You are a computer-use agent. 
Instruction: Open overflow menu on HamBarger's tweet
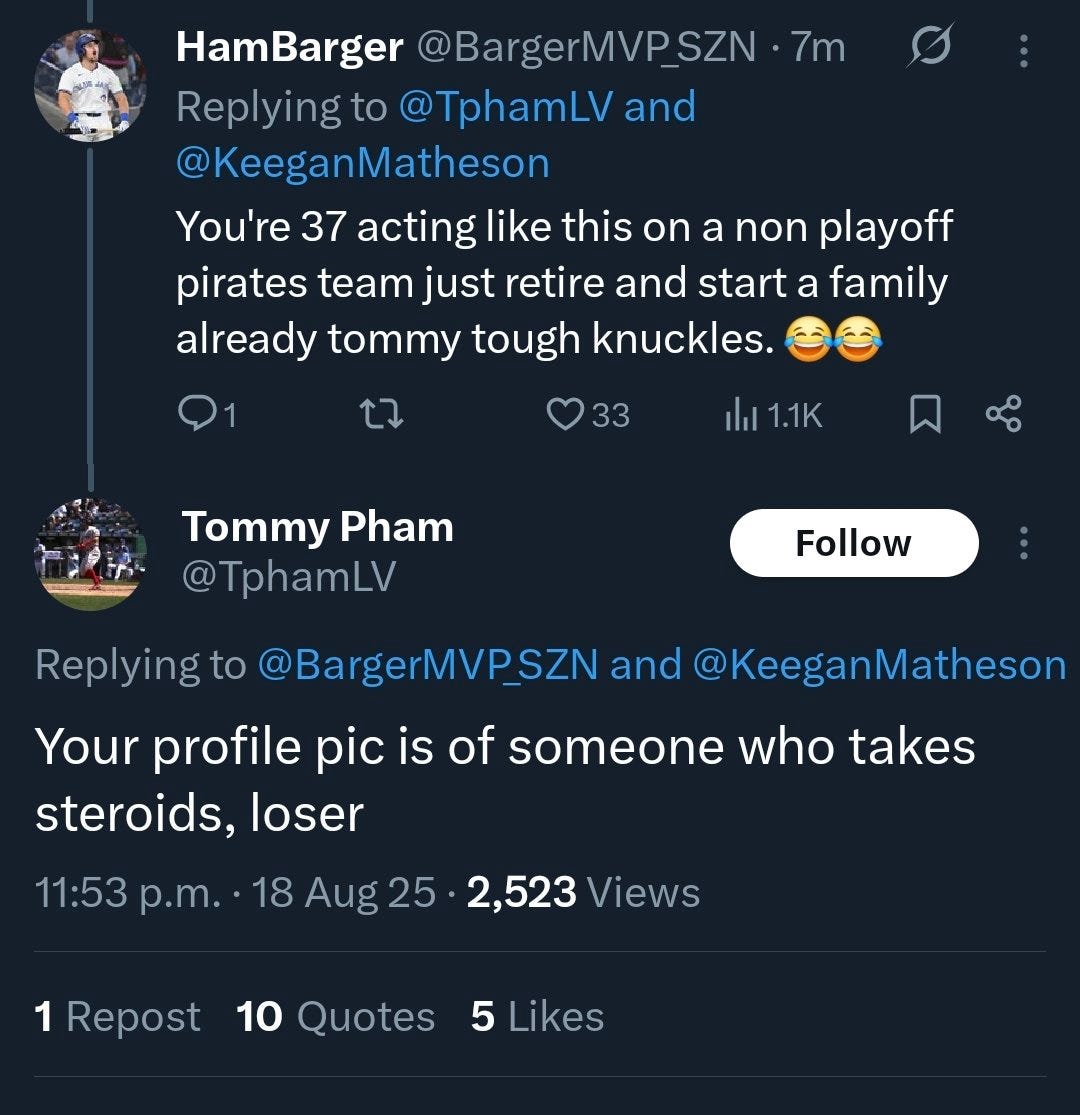[x=1022, y=50]
